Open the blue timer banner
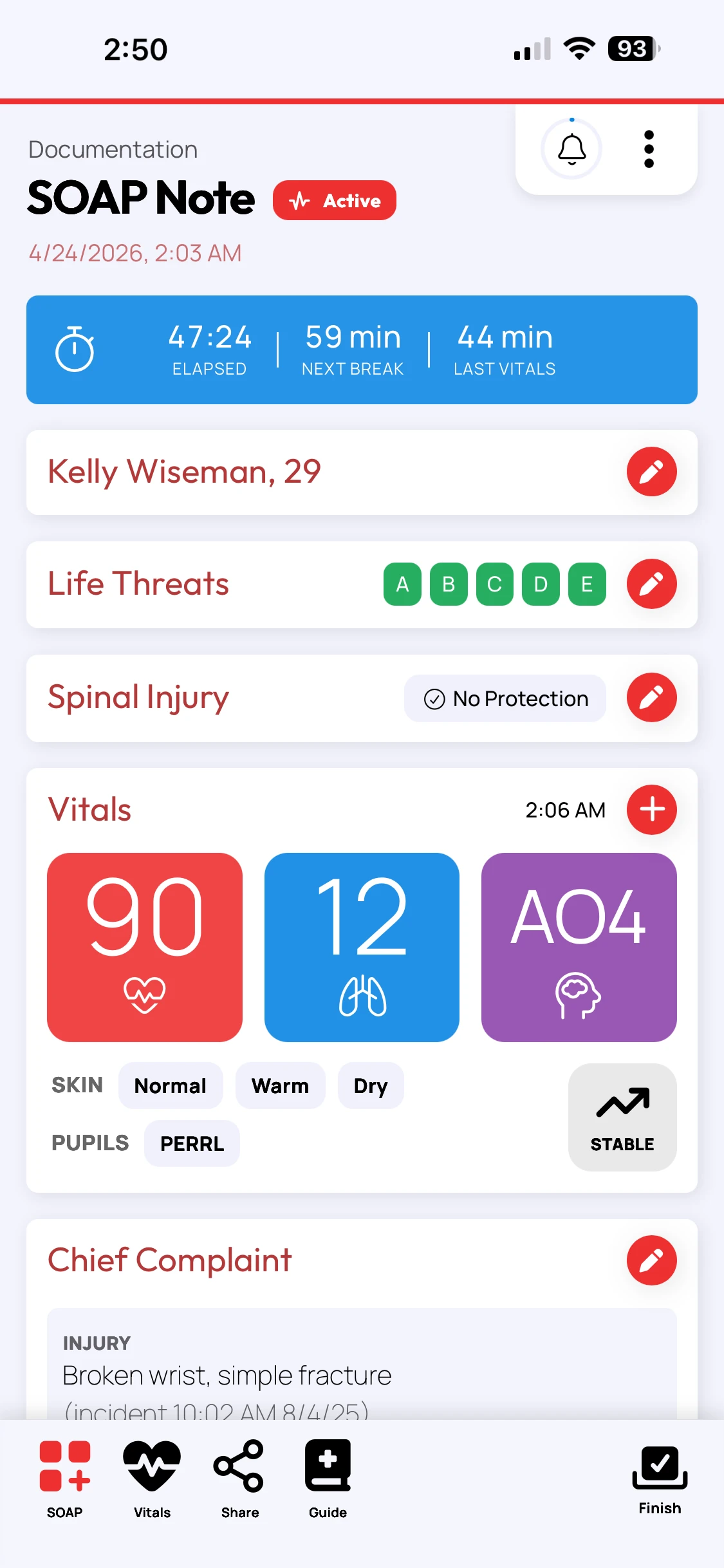Viewport: 724px width, 1568px height. [362, 350]
